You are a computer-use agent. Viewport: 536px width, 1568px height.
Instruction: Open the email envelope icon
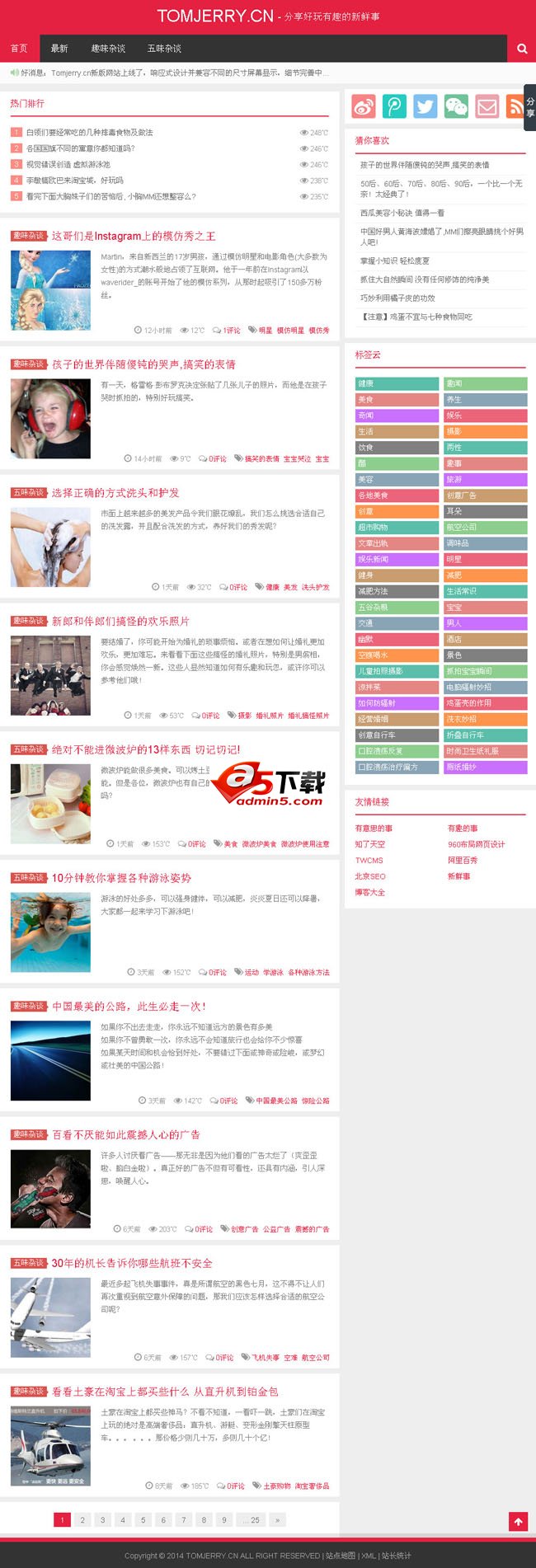tap(487, 106)
